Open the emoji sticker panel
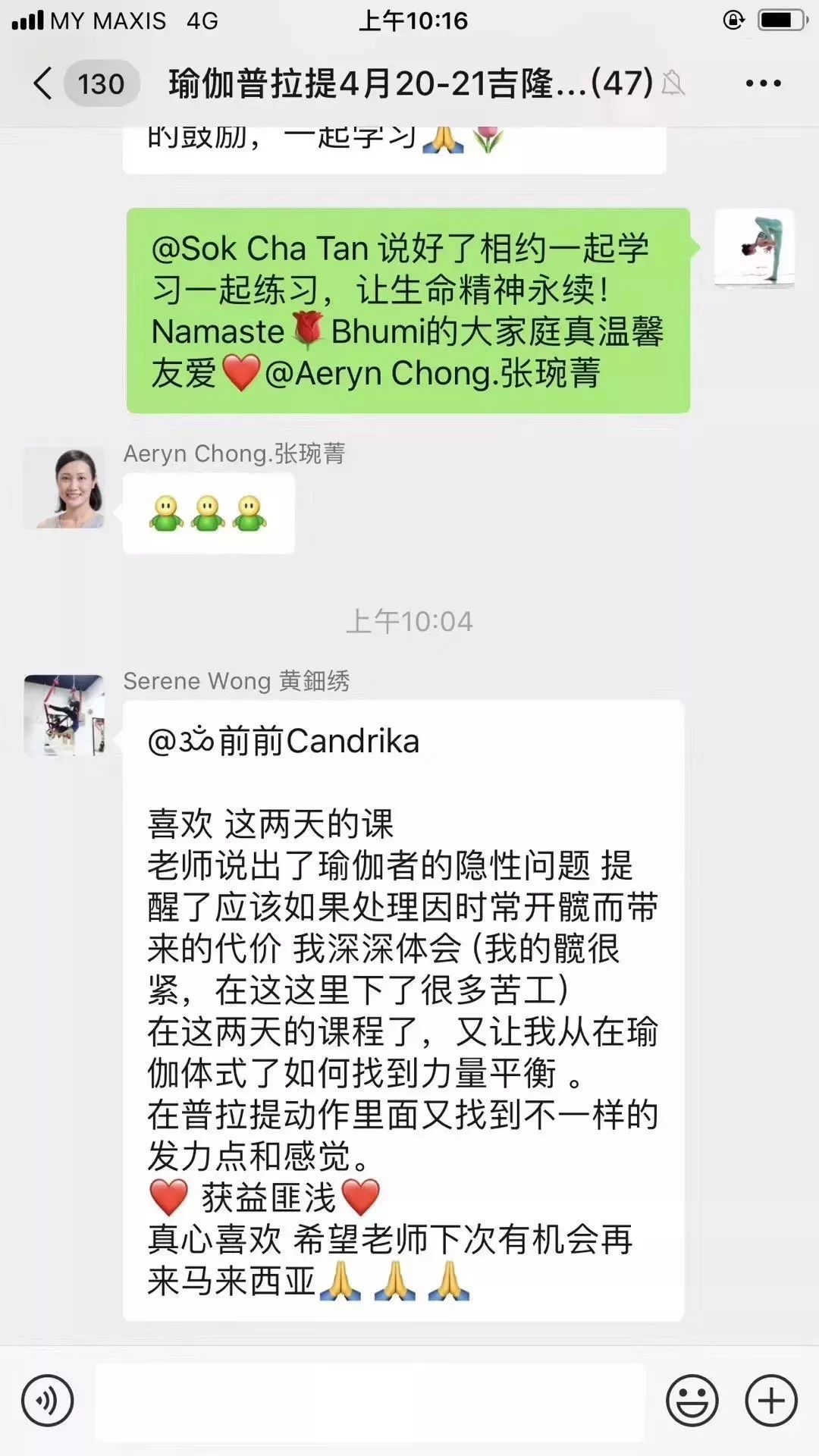This screenshot has height=1456, width=819. tap(692, 1401)
